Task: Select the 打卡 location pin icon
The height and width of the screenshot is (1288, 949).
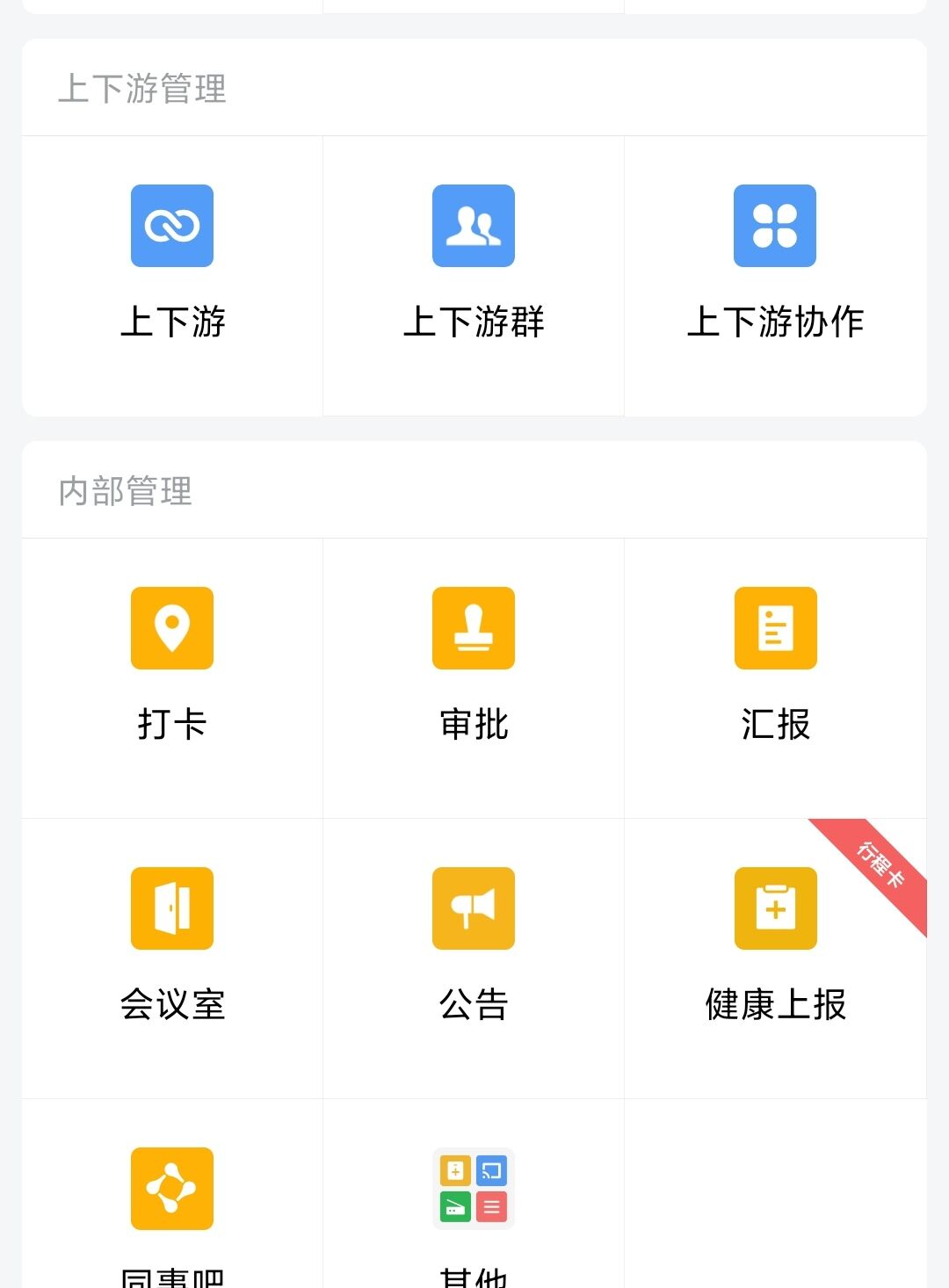Action: [x=171, y=629]
